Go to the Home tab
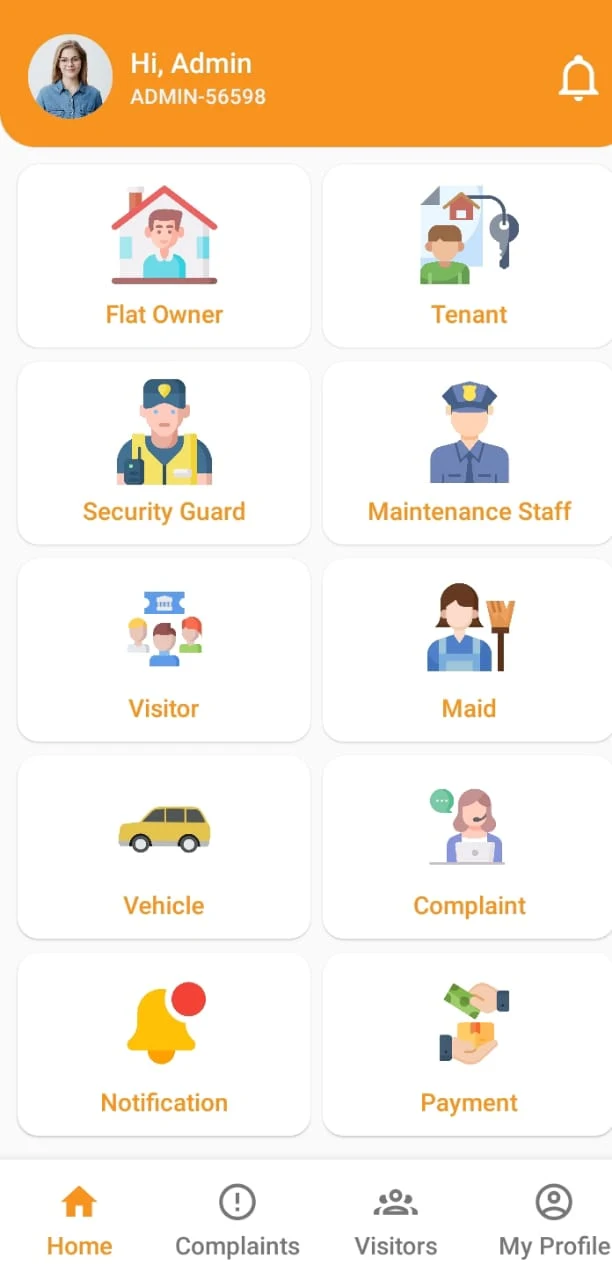Screen dimensions: 612x1280 point(79,1220)
